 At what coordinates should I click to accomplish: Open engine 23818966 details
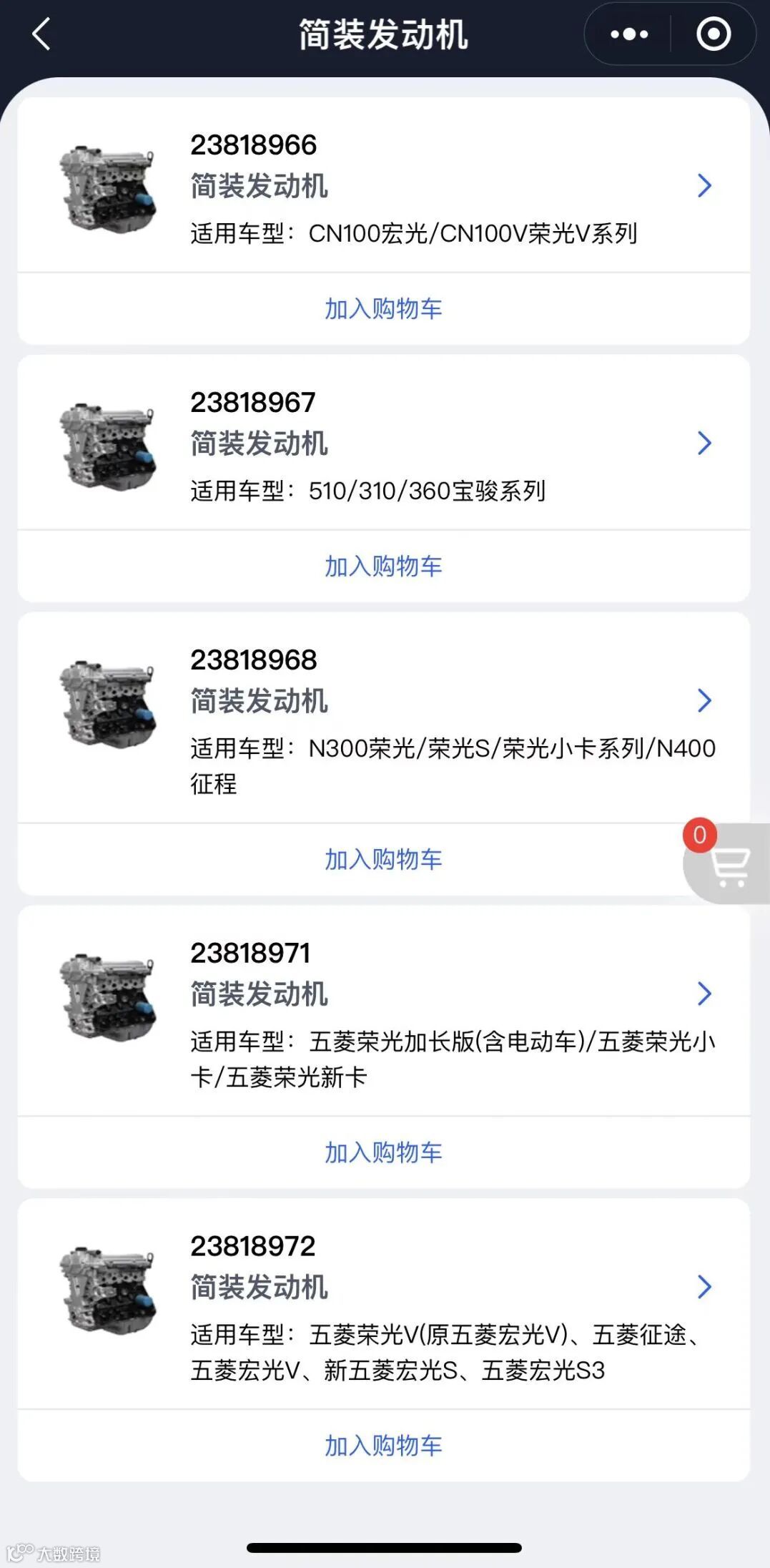(704, 185)
